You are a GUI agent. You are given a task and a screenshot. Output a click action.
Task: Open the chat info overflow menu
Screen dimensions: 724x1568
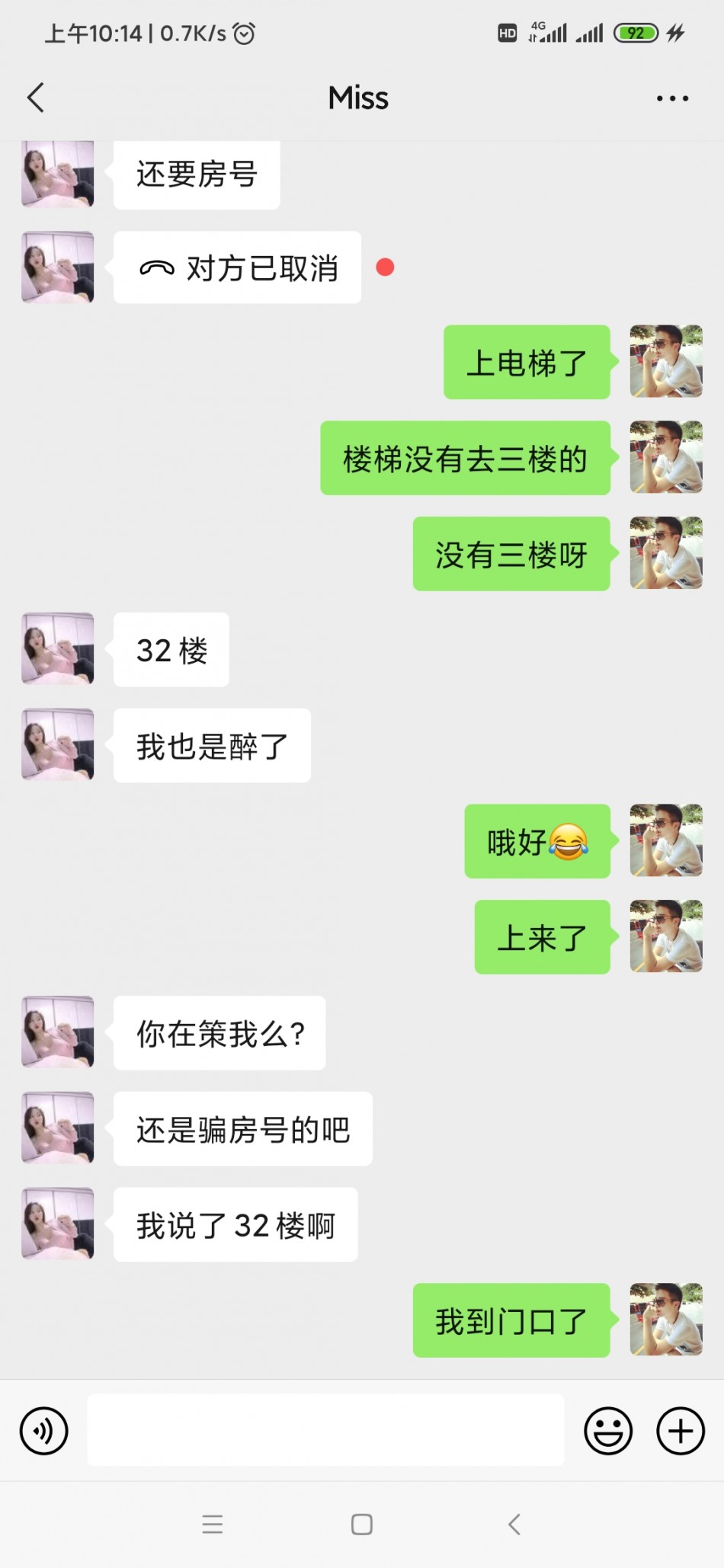672,98
